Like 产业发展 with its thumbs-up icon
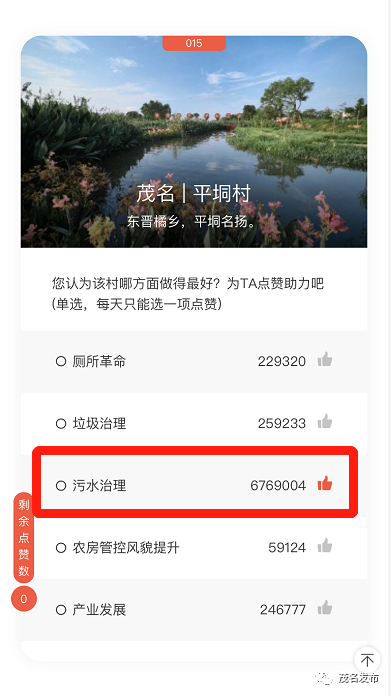Screen dimensions: 391x696 coord(325,608)
